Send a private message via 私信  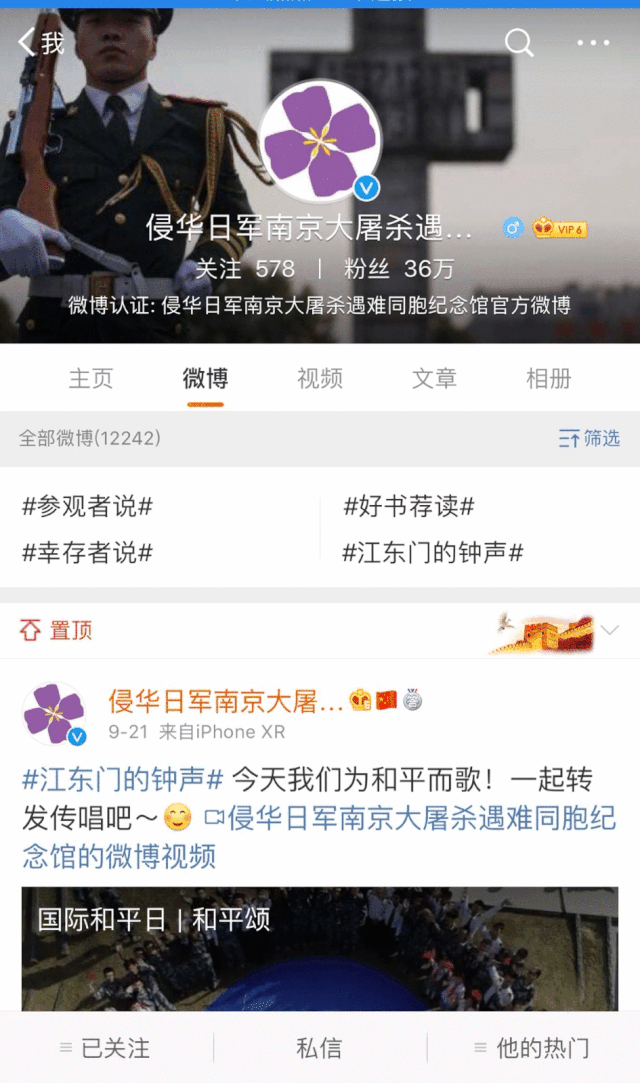[320, 1048]
